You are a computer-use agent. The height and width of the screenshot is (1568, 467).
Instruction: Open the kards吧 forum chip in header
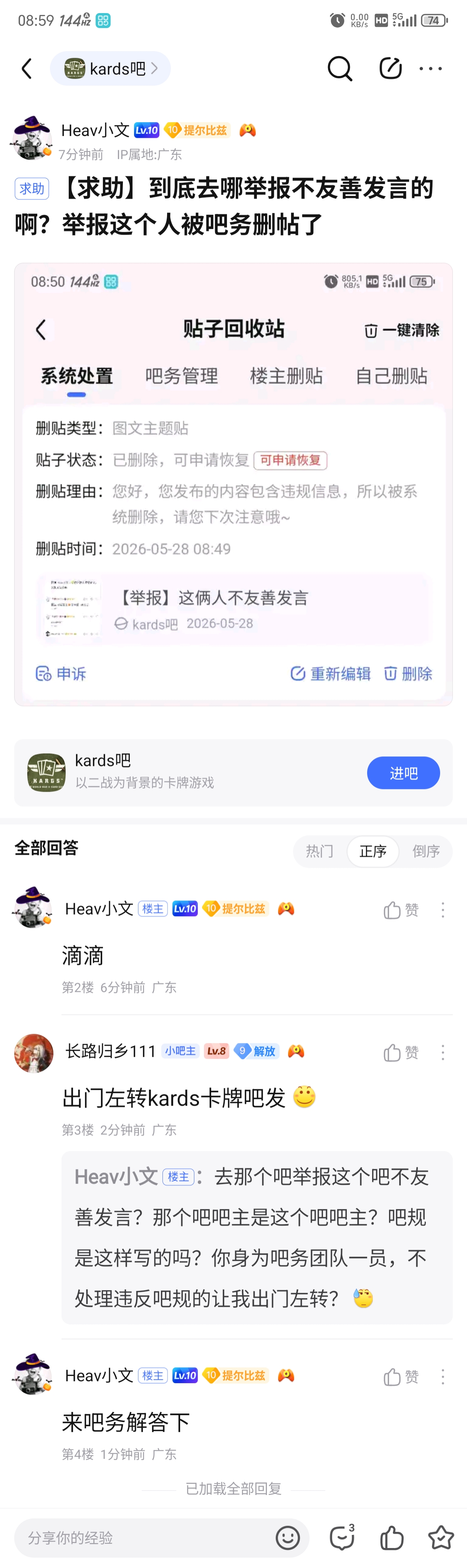point(110,69)
